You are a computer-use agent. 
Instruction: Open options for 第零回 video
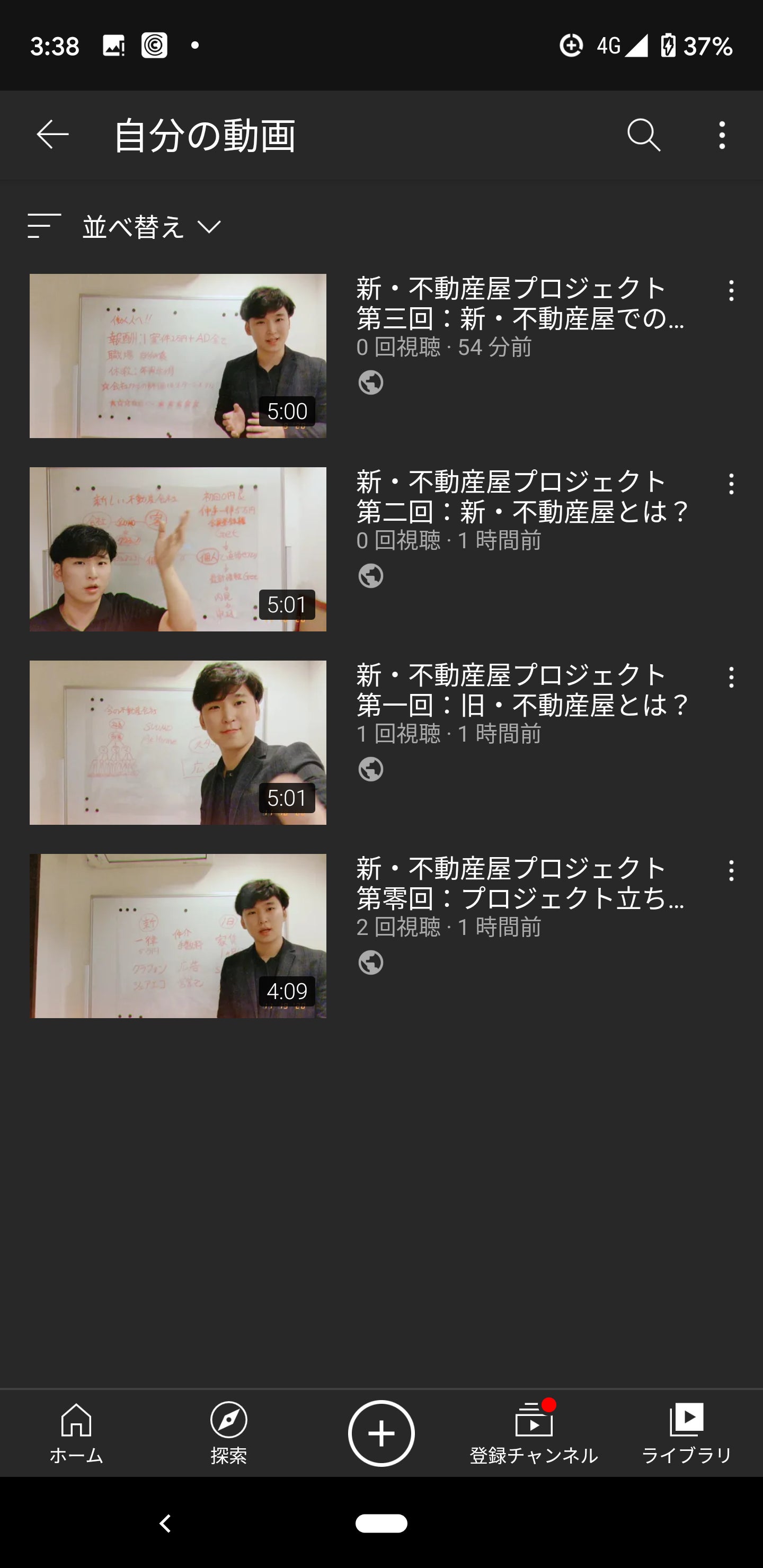point(731,871)
